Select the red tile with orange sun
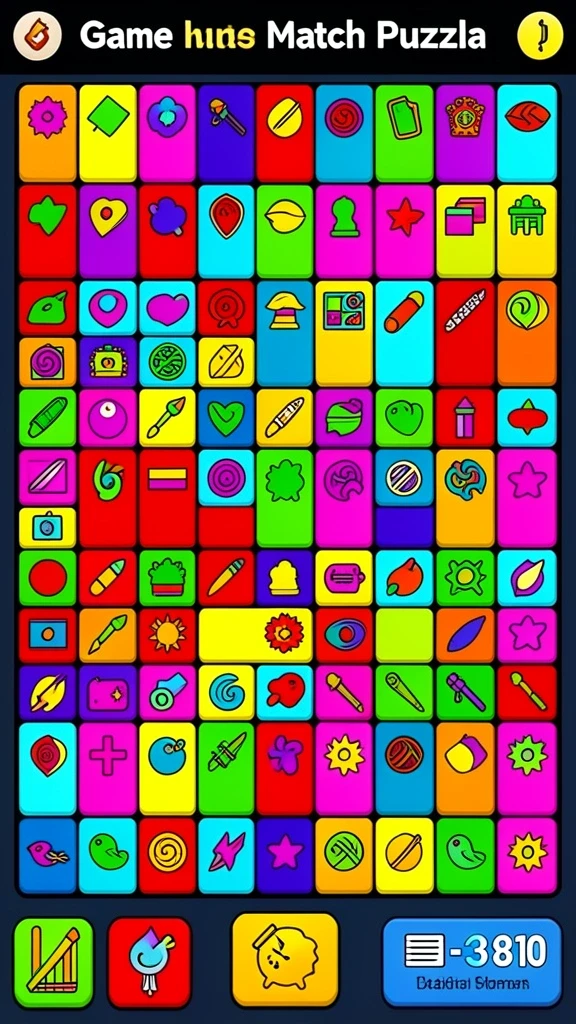This screenshot has width=576, height=1024. 167,635
